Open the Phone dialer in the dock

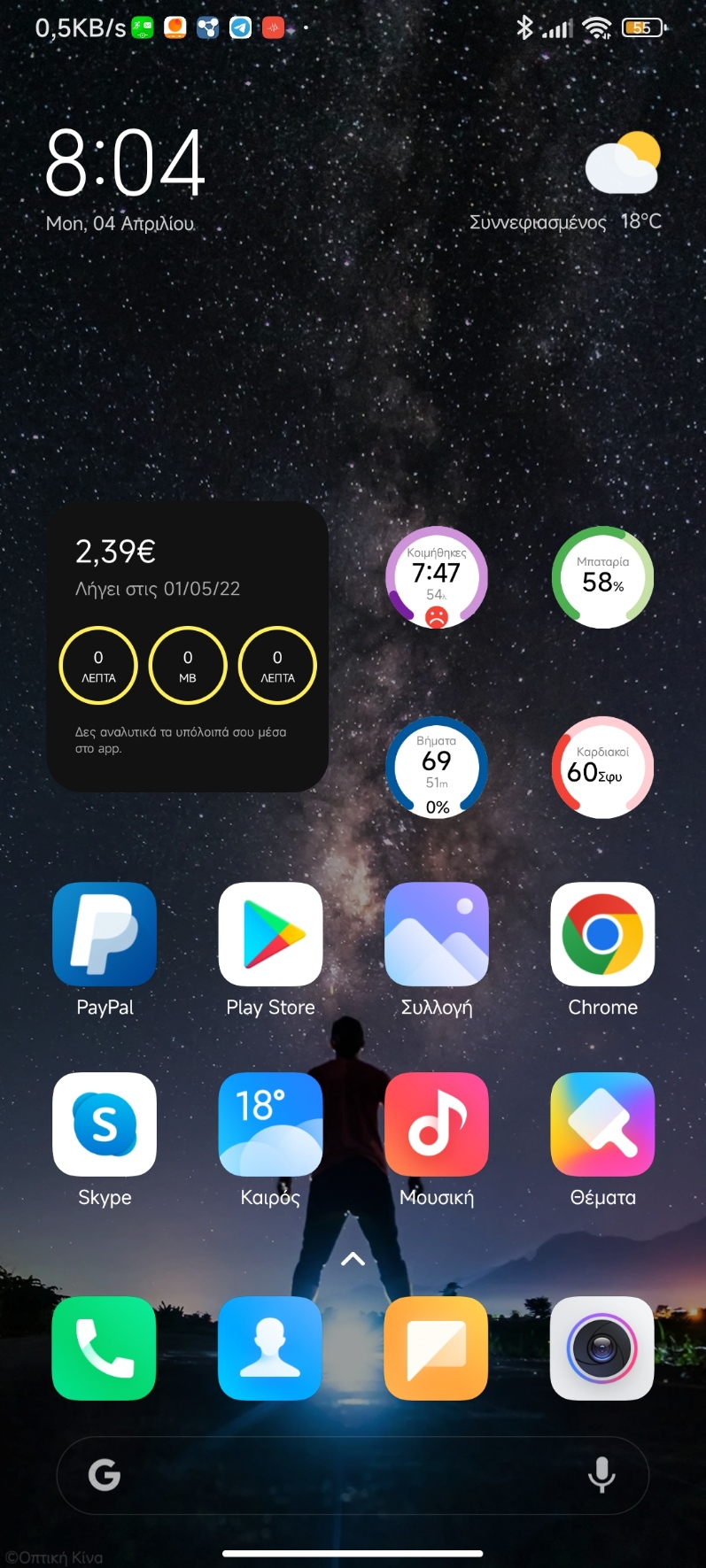pos(105,1348)
